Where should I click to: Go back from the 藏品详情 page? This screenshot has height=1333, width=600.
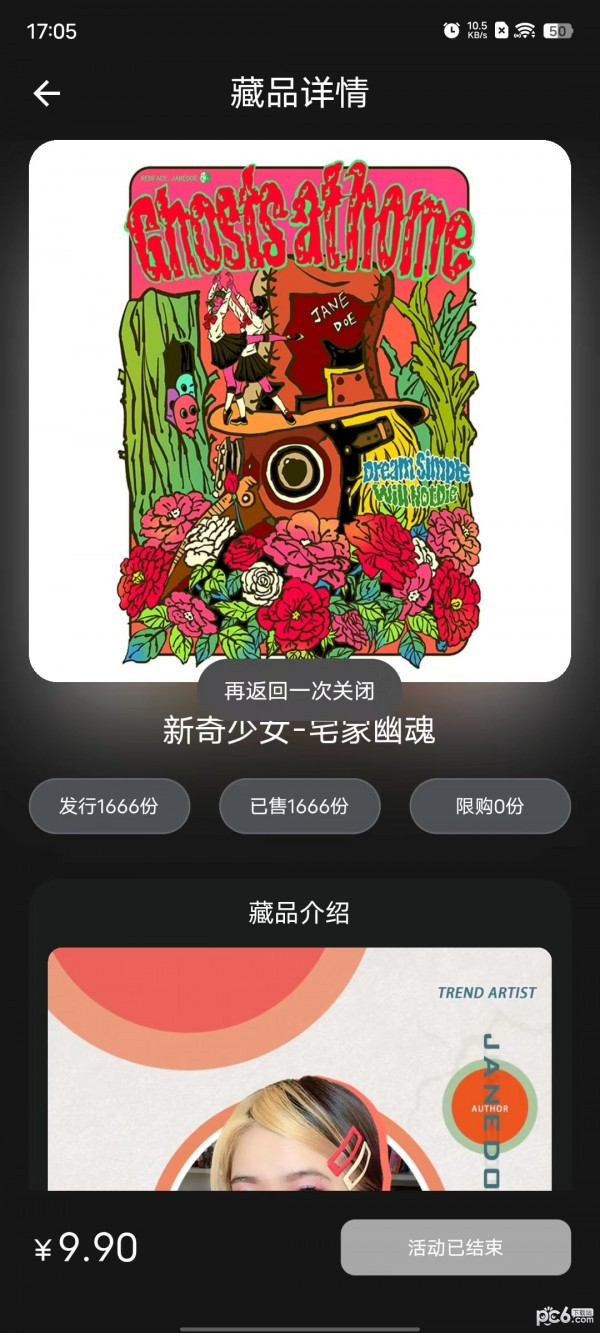coord(47,94)
